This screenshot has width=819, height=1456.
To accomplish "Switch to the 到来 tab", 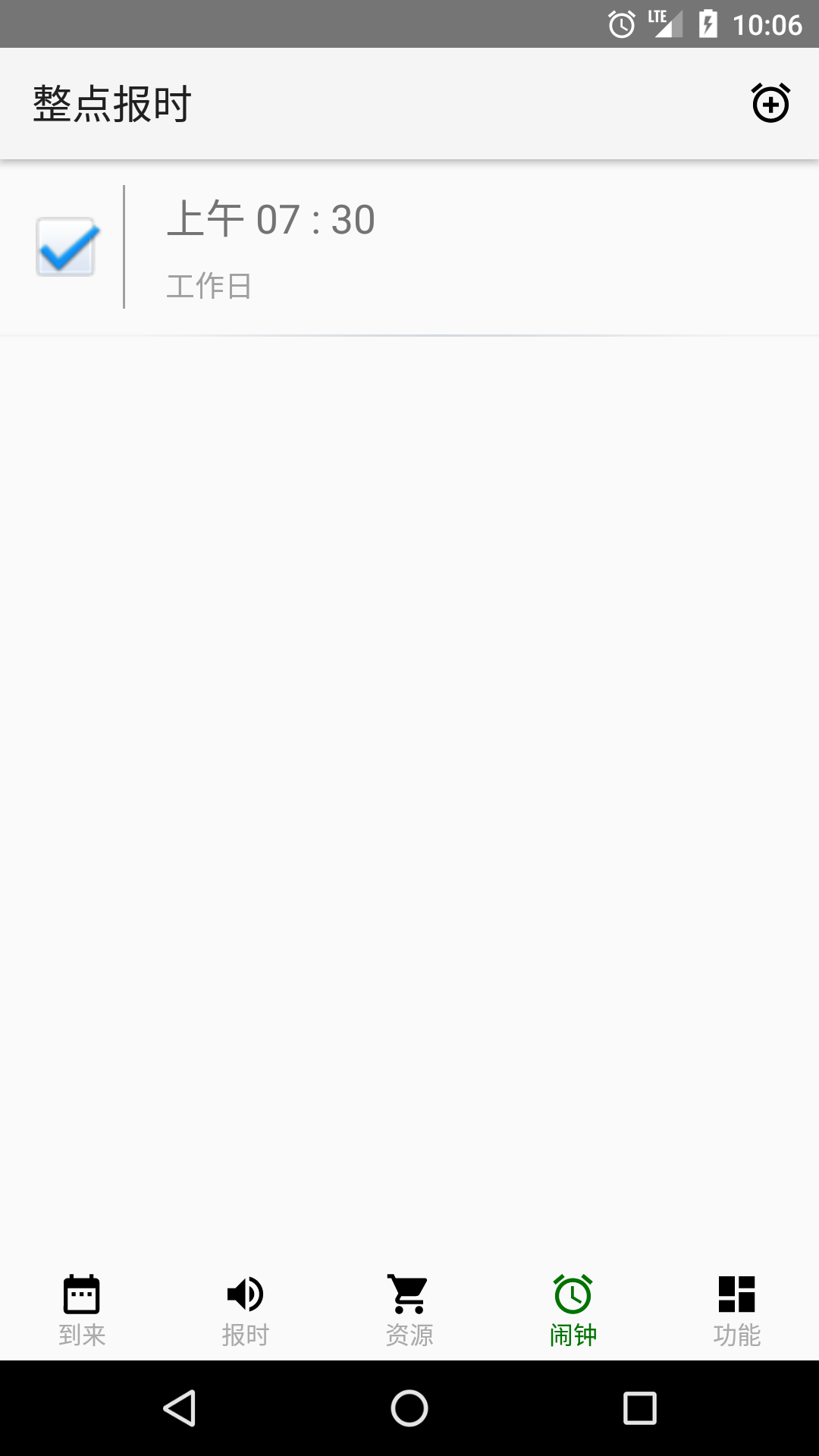I will tap(82, 1310).
